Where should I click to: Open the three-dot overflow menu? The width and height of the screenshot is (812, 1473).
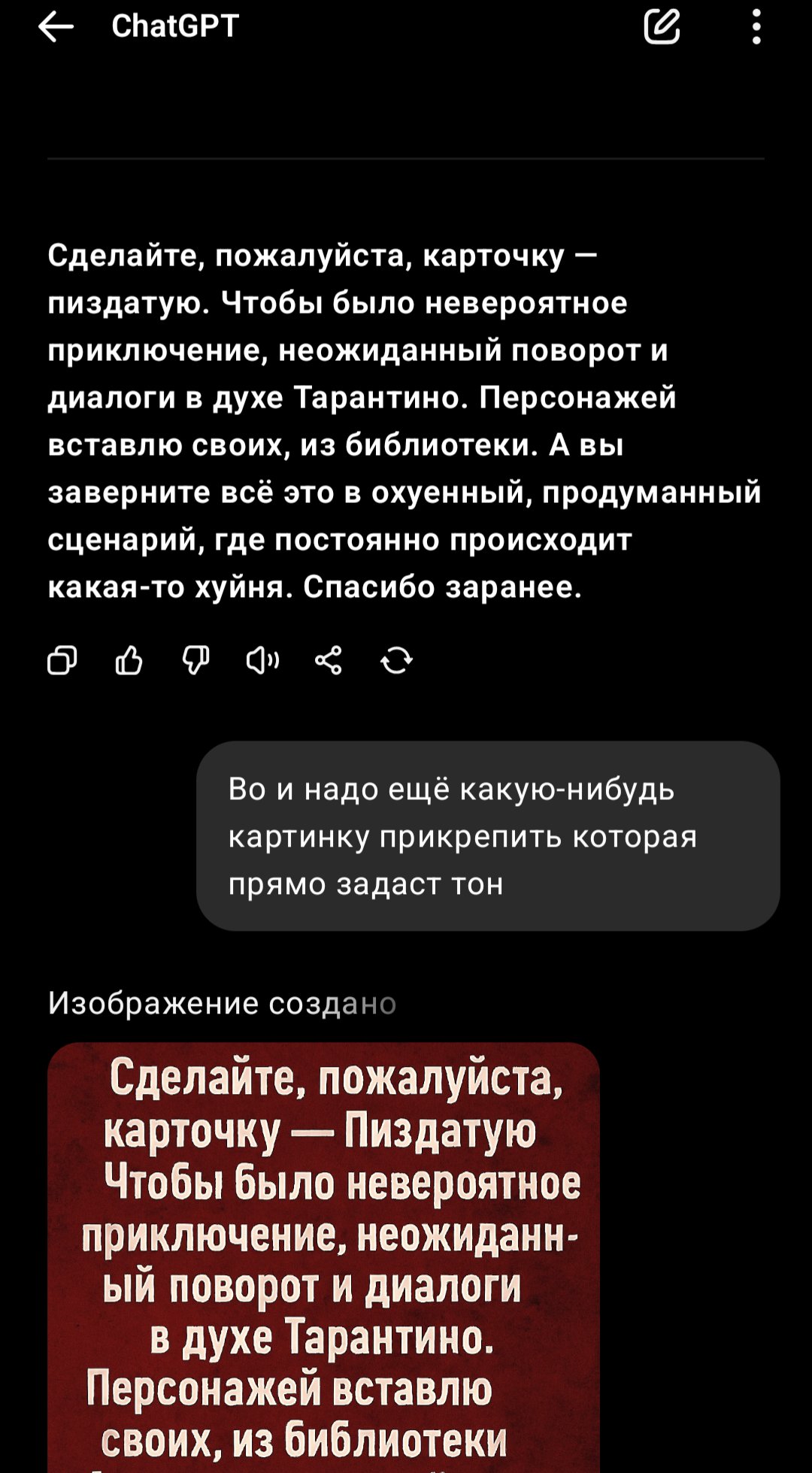756,28
